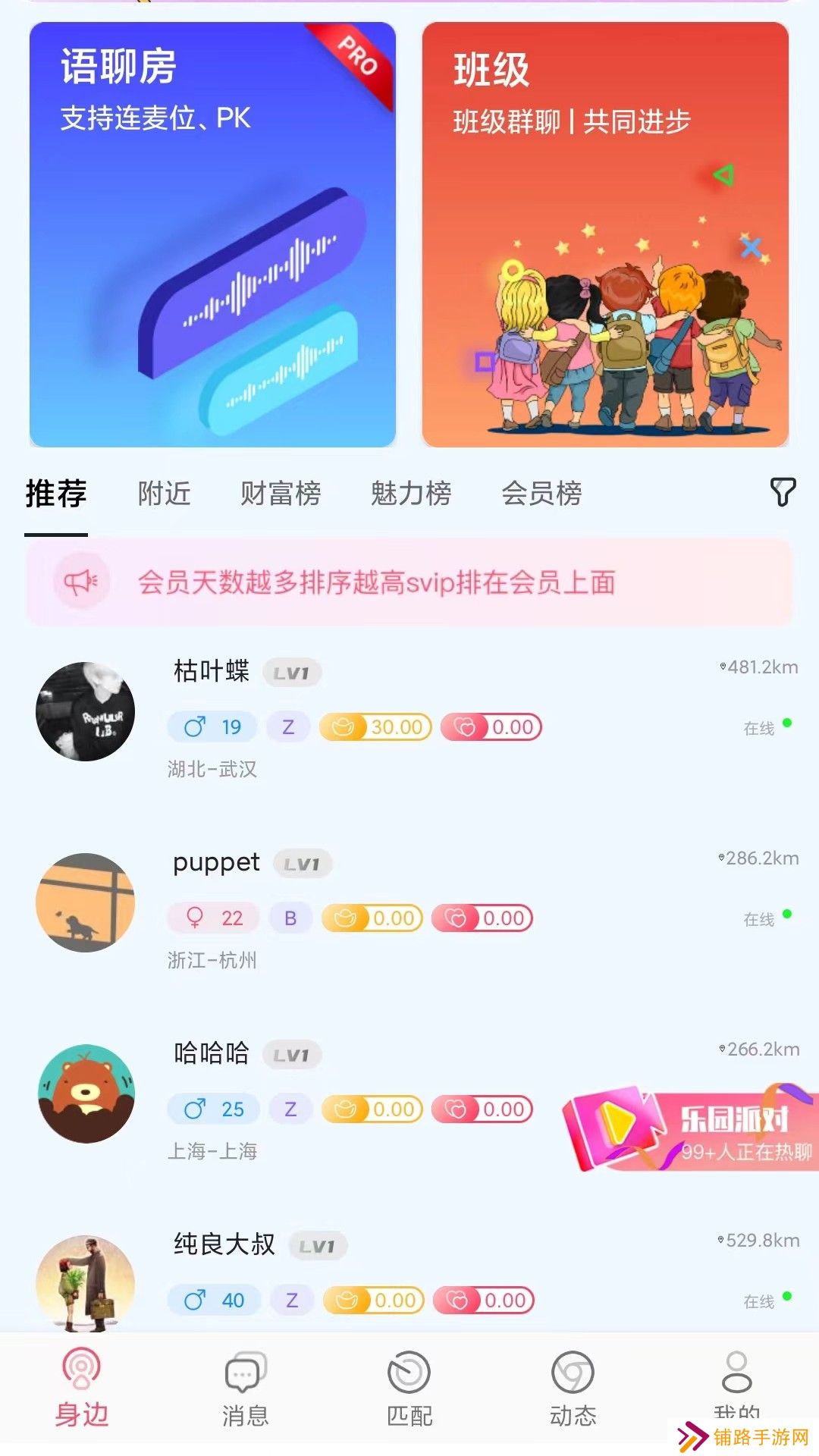Open the 财富榜 wealth ranking tab
This screenshot has height=1456, width=819.
point(282,493)
